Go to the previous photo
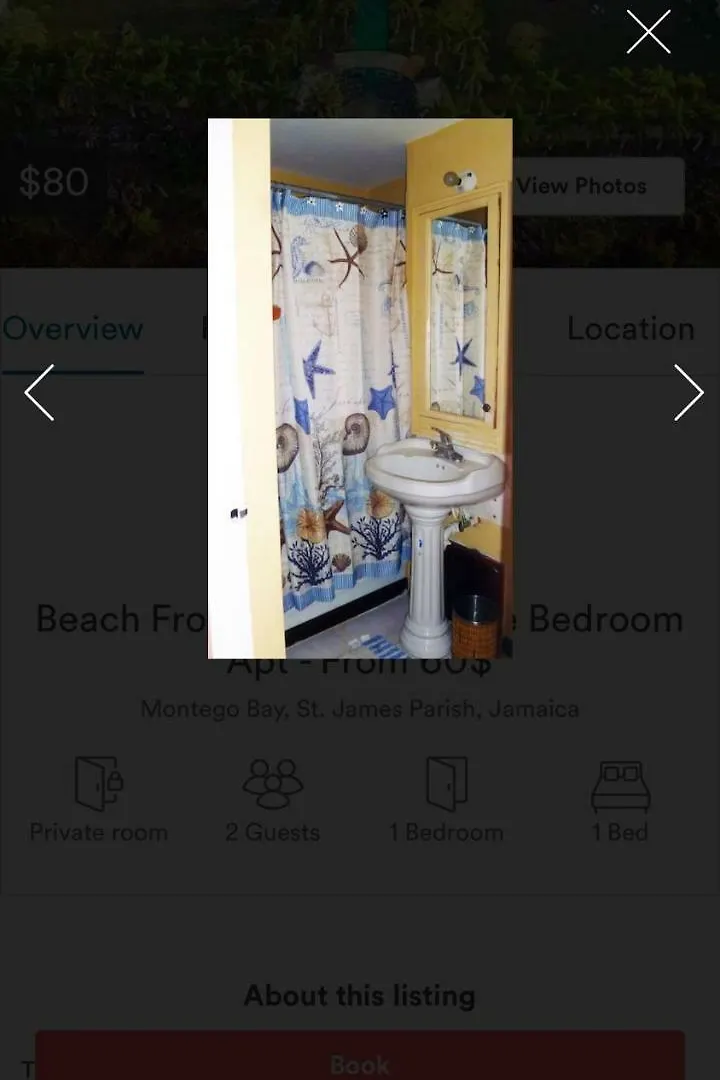720x1080 pixels. point(38,392)
